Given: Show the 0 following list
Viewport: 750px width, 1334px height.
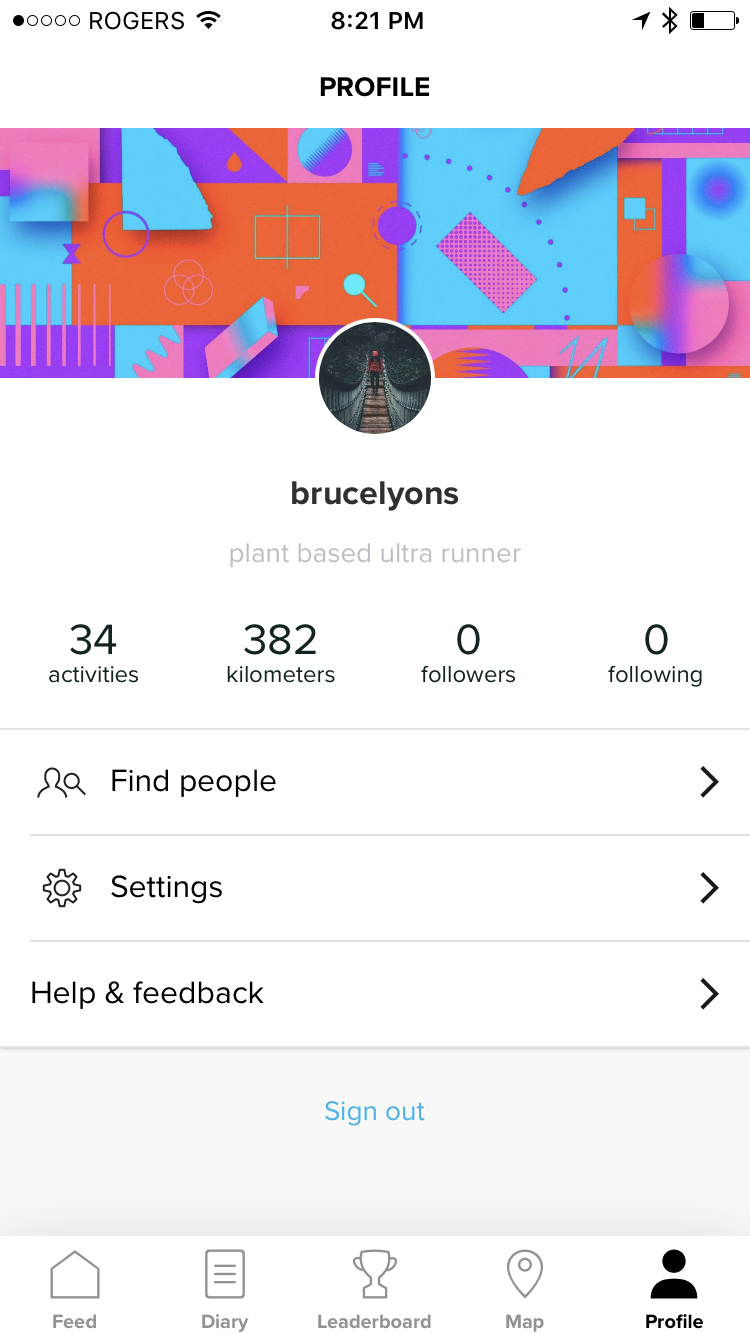Looking at the screenshot, I should tap(655, 654).
